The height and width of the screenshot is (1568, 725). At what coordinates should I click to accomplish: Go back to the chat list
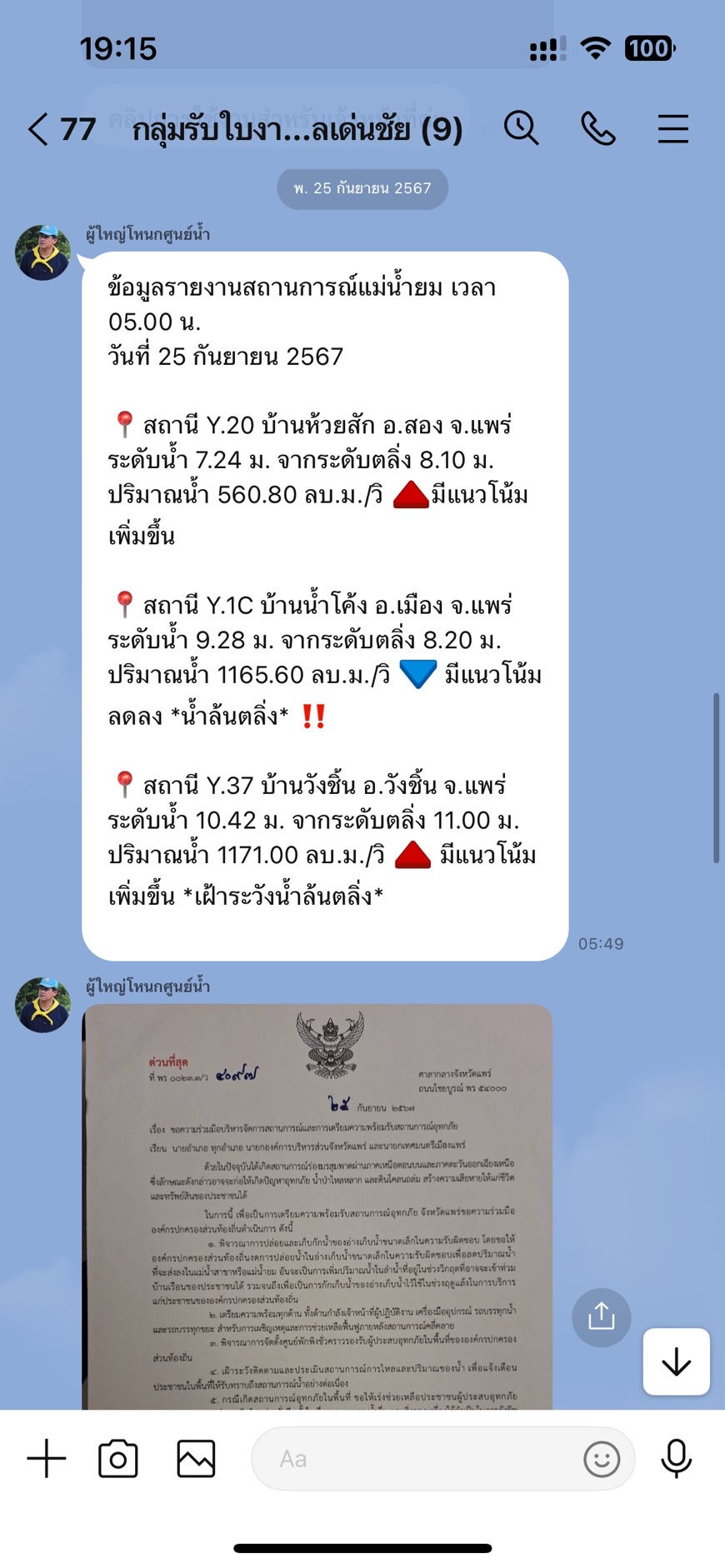(x=39, y=130)
